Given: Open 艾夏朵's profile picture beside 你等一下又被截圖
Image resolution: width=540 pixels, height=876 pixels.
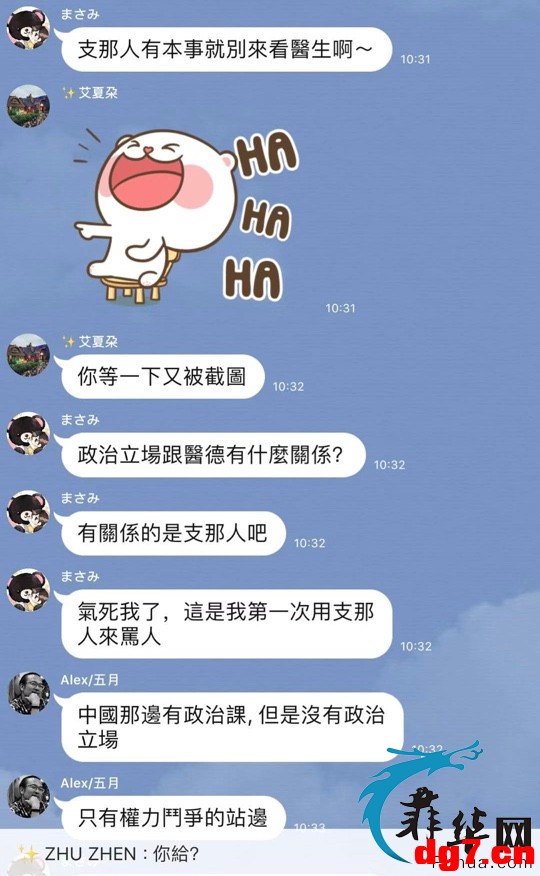Looking at the screenshot, I should pos(28,355).
